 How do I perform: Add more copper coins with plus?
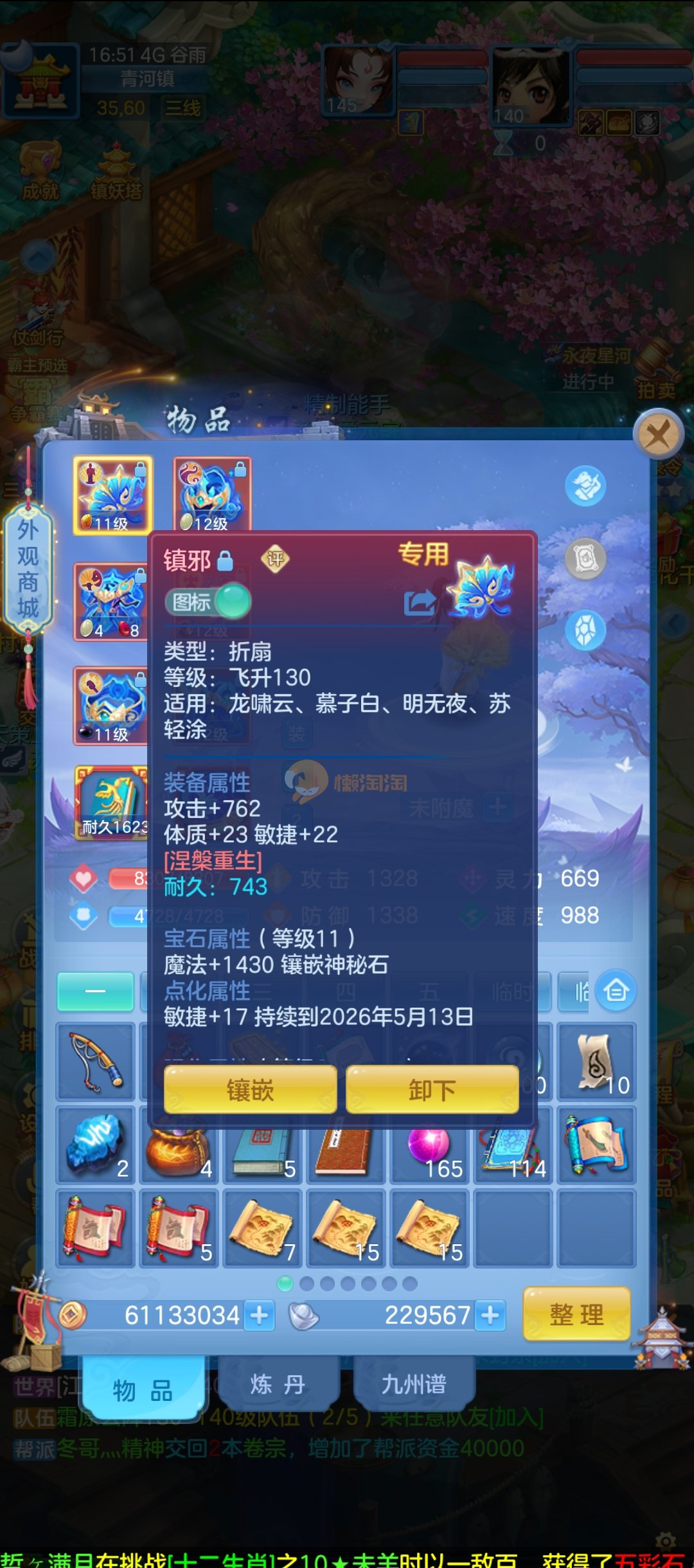click(x=260, y=1315)
